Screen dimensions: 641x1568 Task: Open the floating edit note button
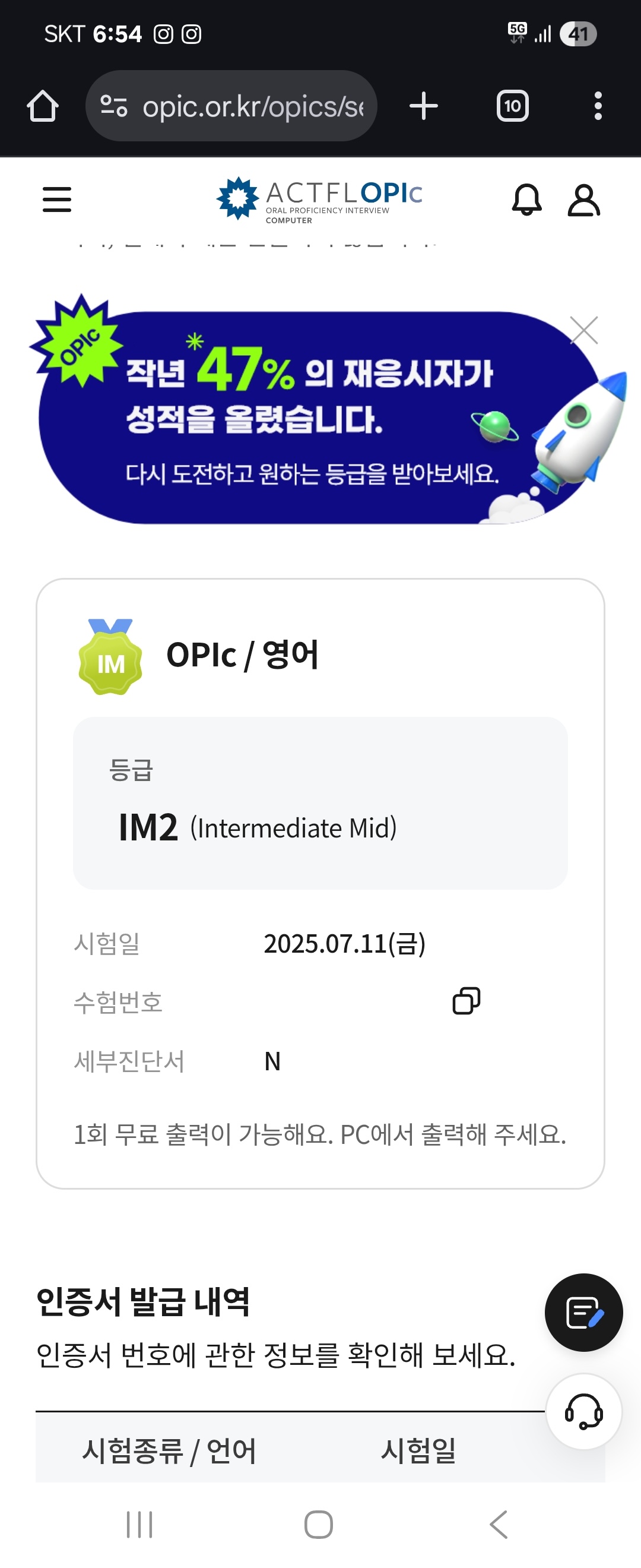(583, 1313)
